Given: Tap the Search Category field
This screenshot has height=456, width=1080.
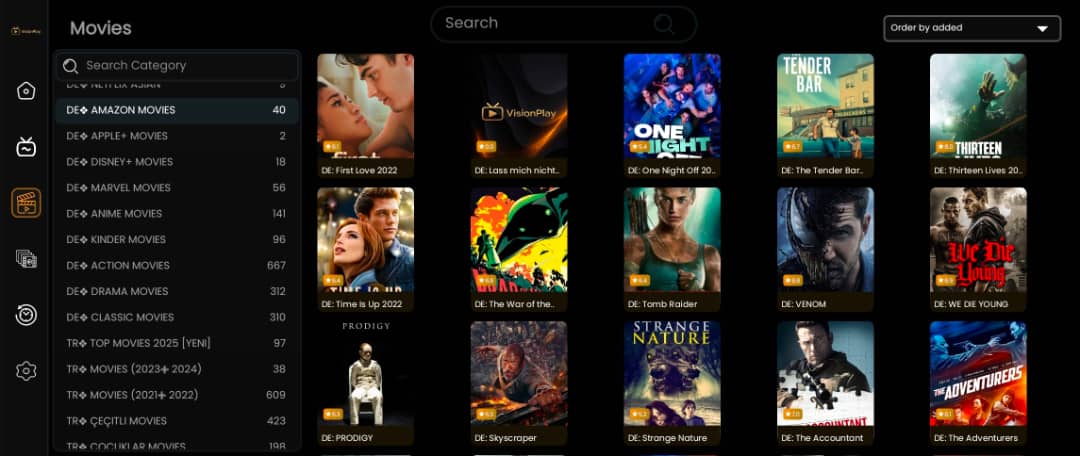Looking at the screenshot, I should (177, 66).
